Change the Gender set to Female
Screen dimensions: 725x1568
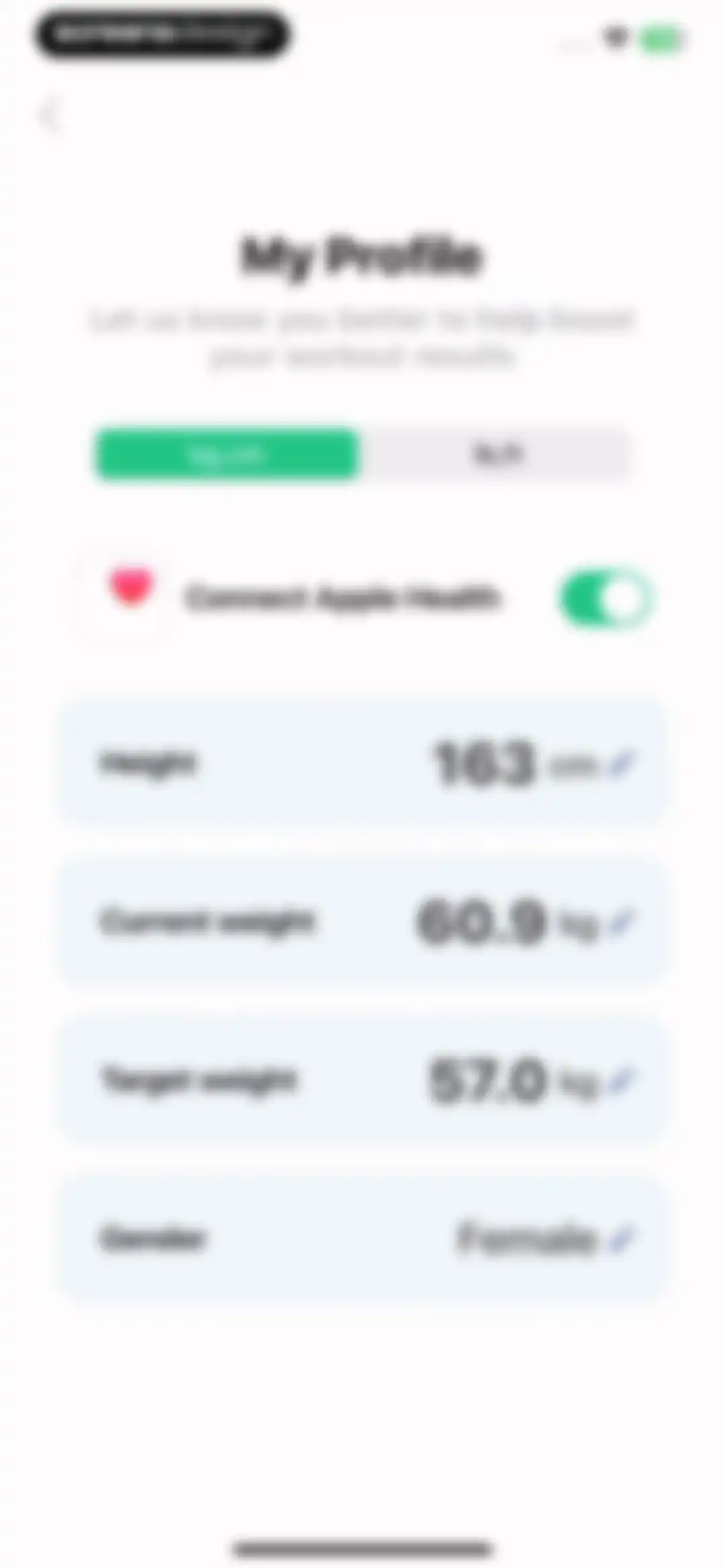tap(362, 1238)
